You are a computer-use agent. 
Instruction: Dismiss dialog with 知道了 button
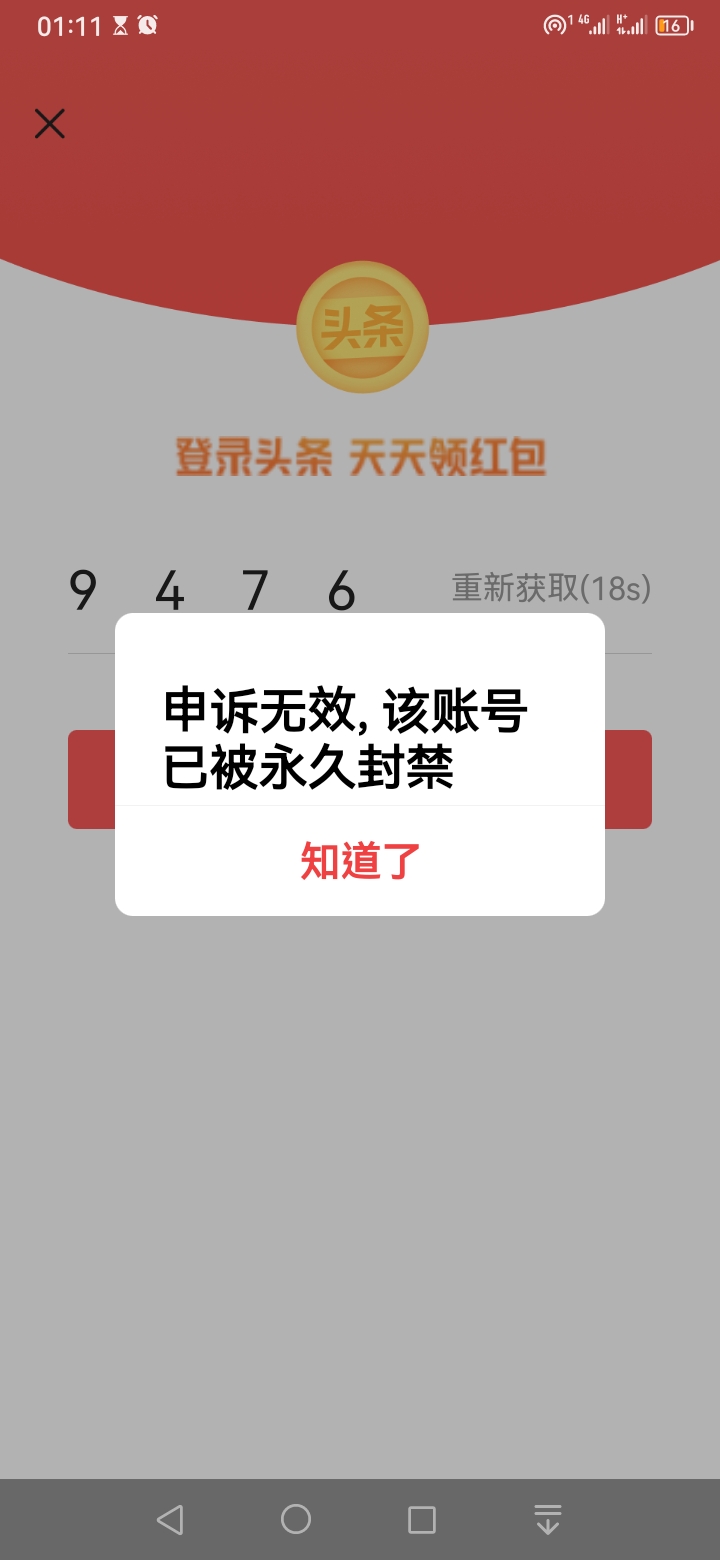pyautogui.click(x=360, y=861)
